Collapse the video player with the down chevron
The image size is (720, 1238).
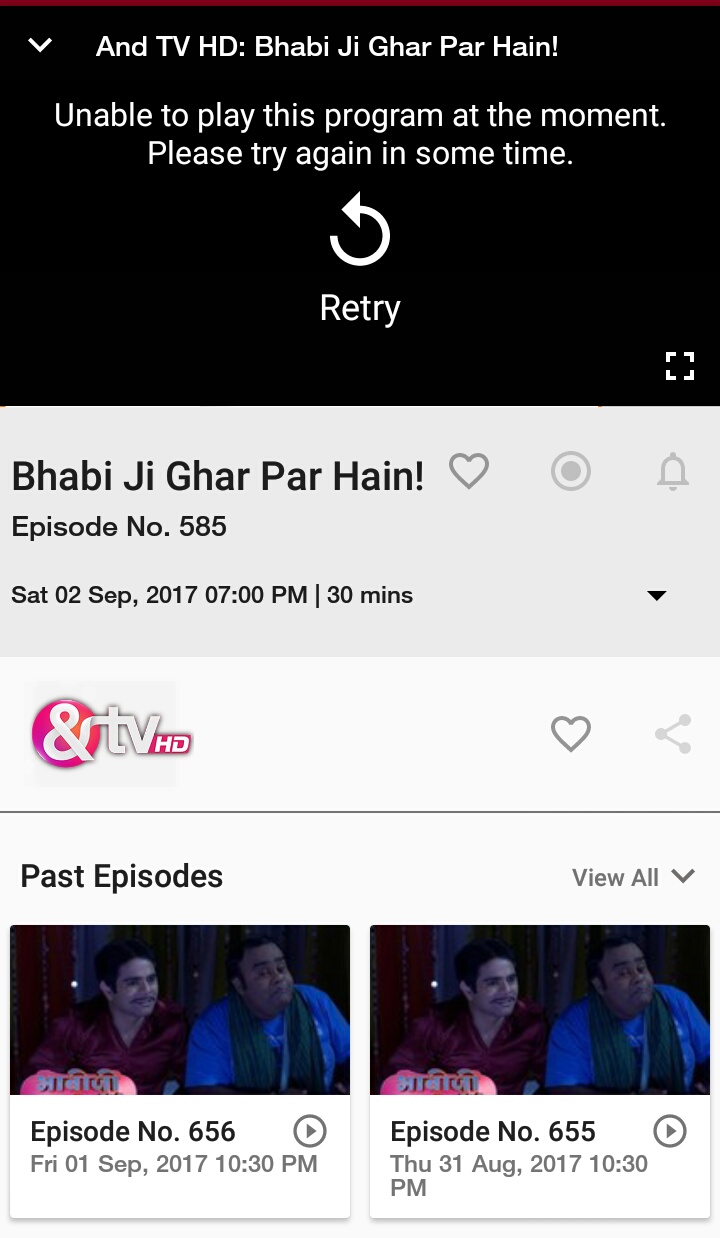tap(40, 45)
